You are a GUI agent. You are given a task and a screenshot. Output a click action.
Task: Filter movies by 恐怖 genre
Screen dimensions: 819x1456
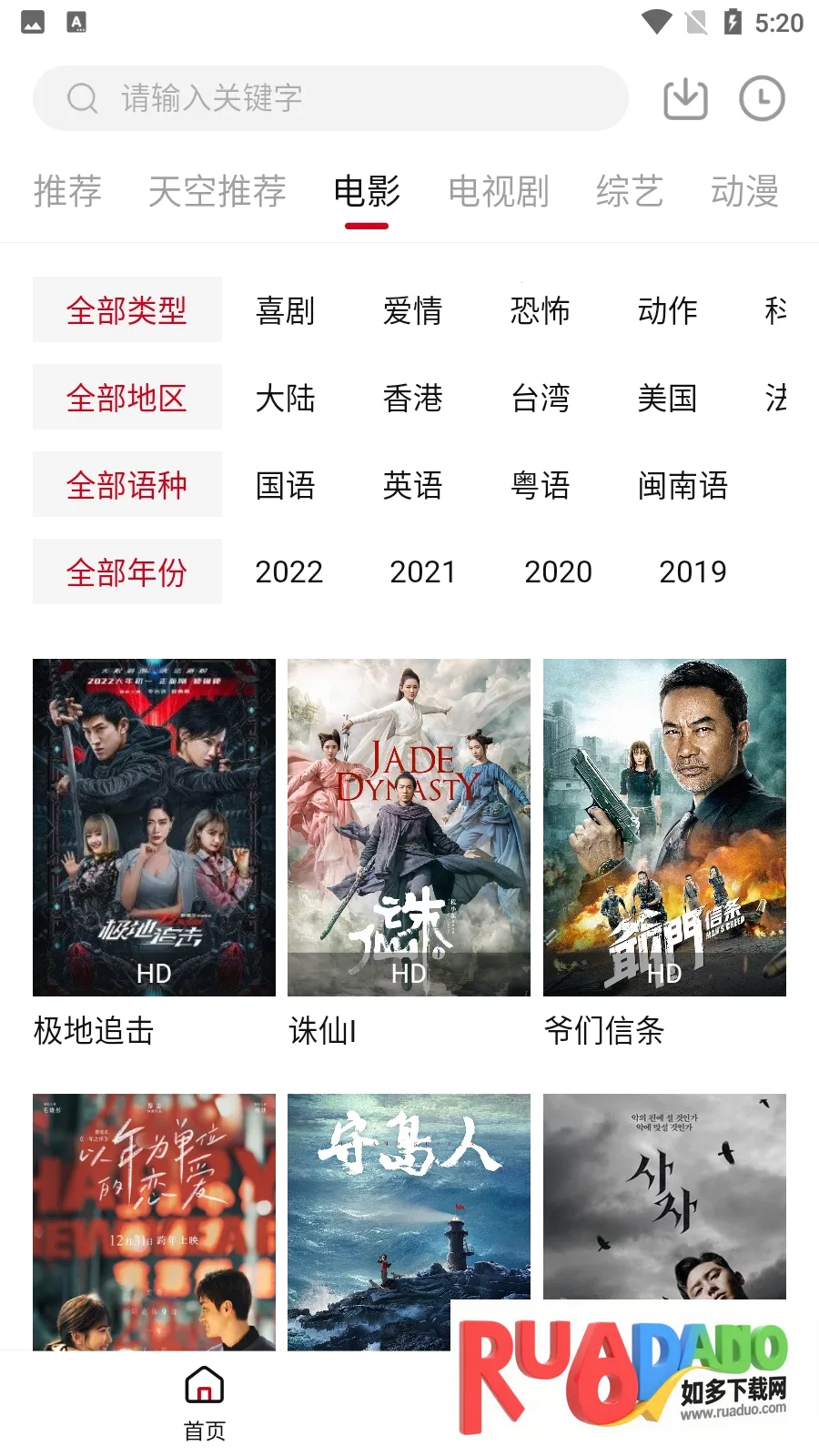(x=540, y=310)
